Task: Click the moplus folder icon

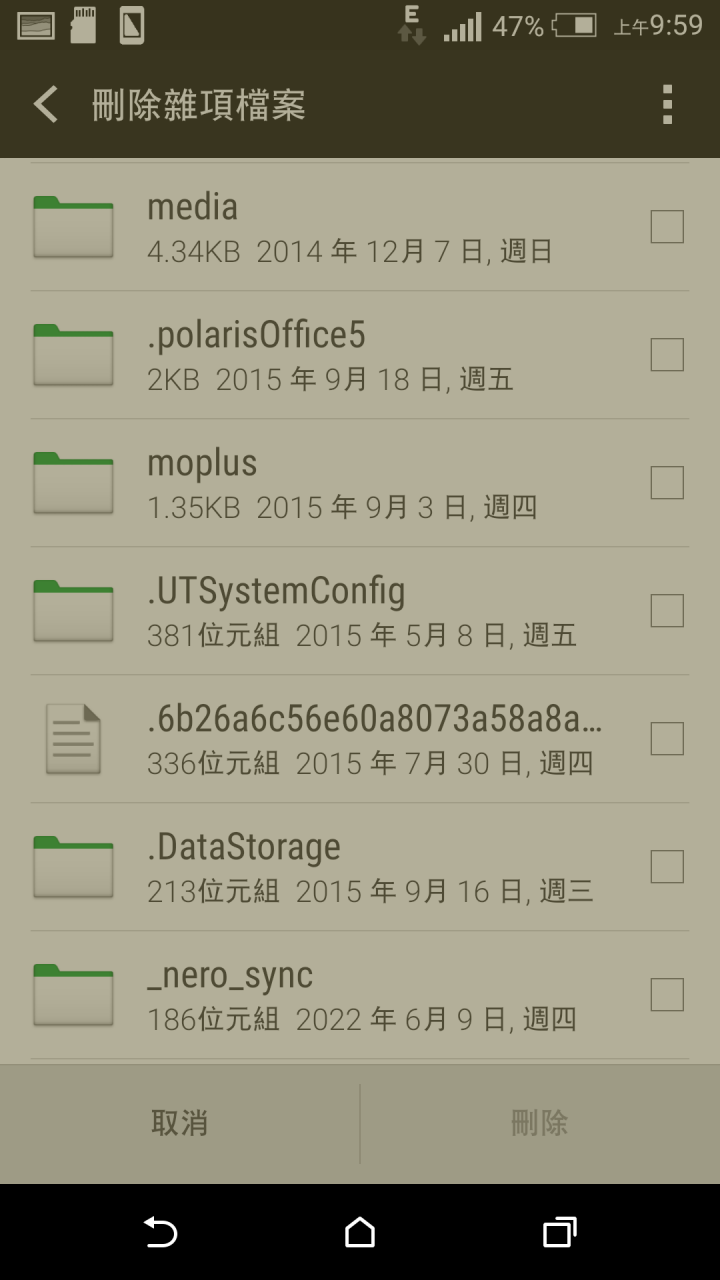Action: [x=72, y=483]
